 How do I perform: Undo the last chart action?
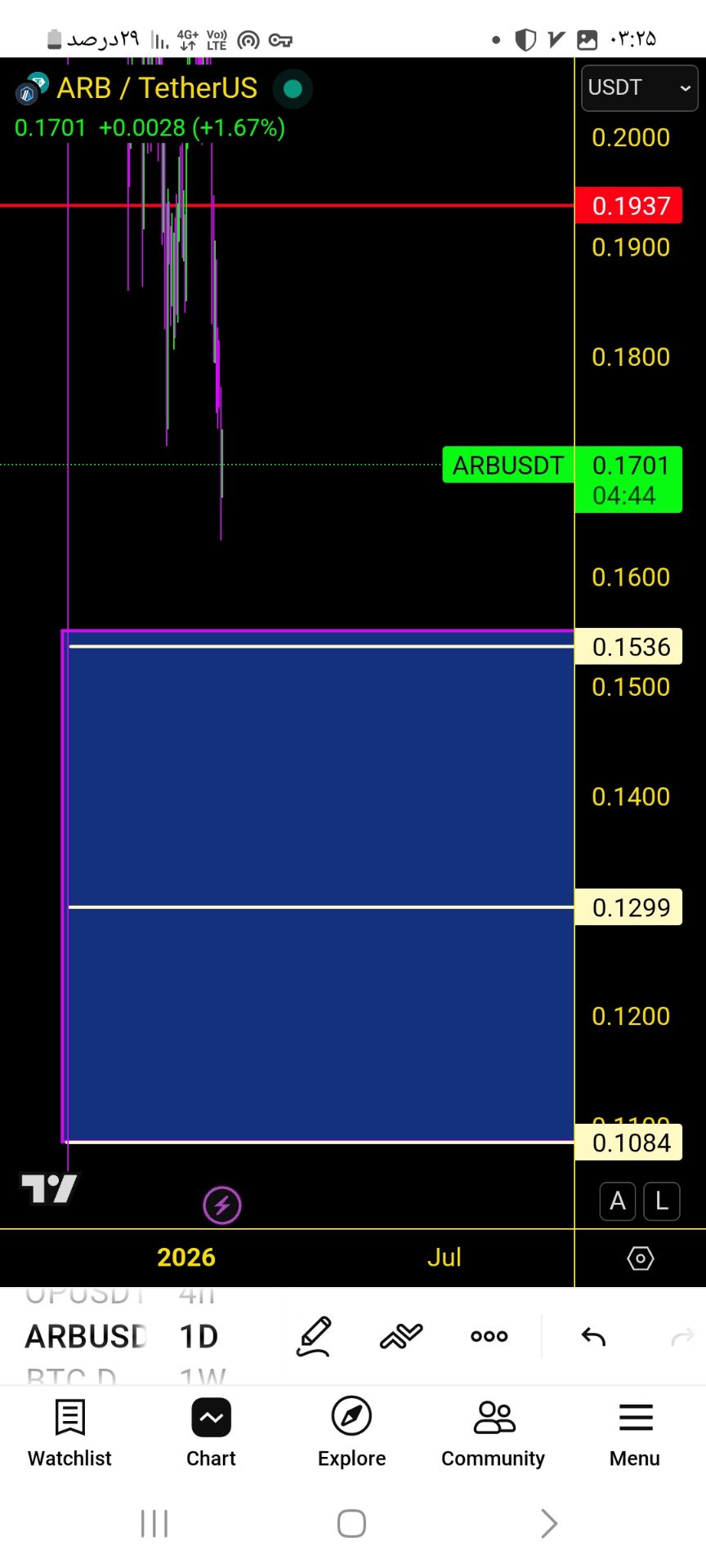point(593,1336)
